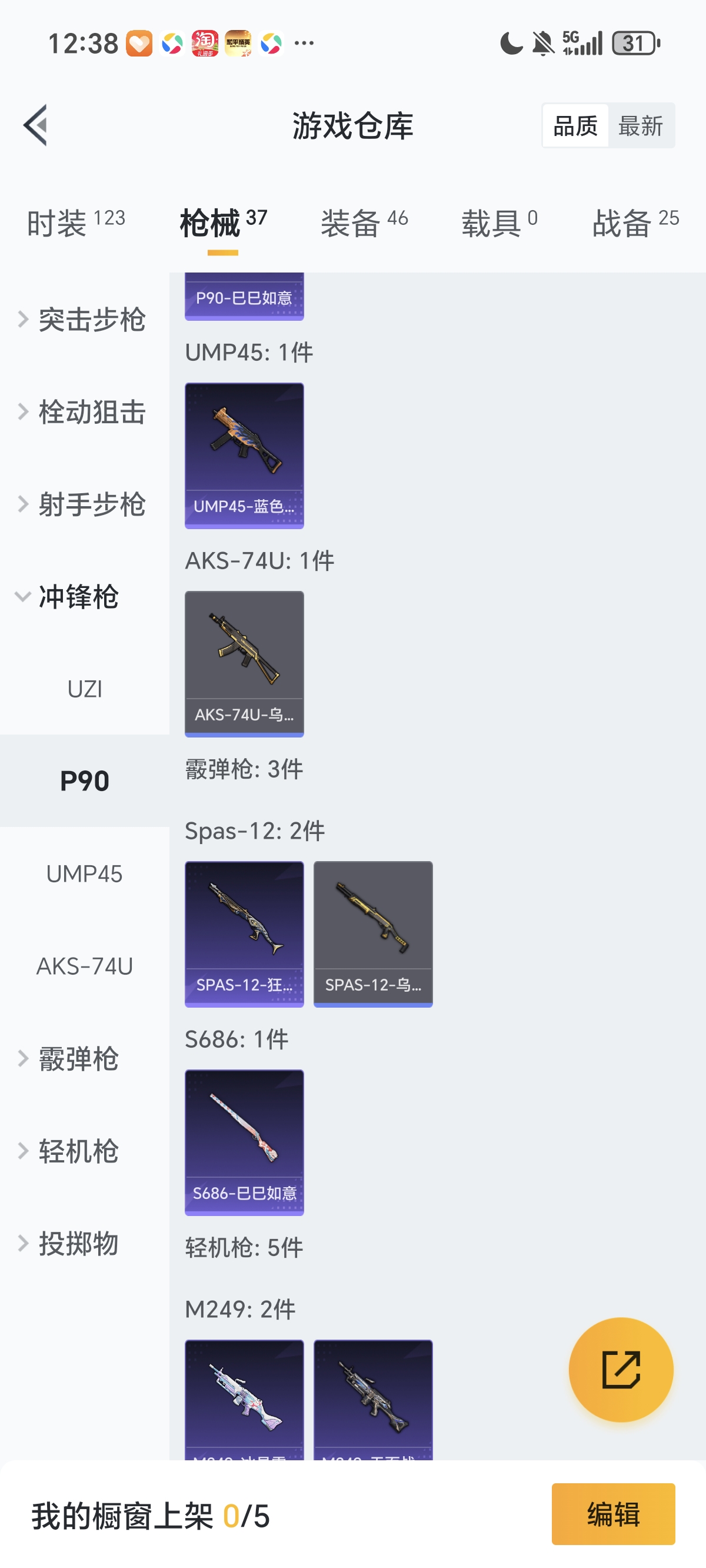Select UMP45 in sidebar
Image resolution: width=706 pixels, height=1568 pixels.
pos(85,874)
